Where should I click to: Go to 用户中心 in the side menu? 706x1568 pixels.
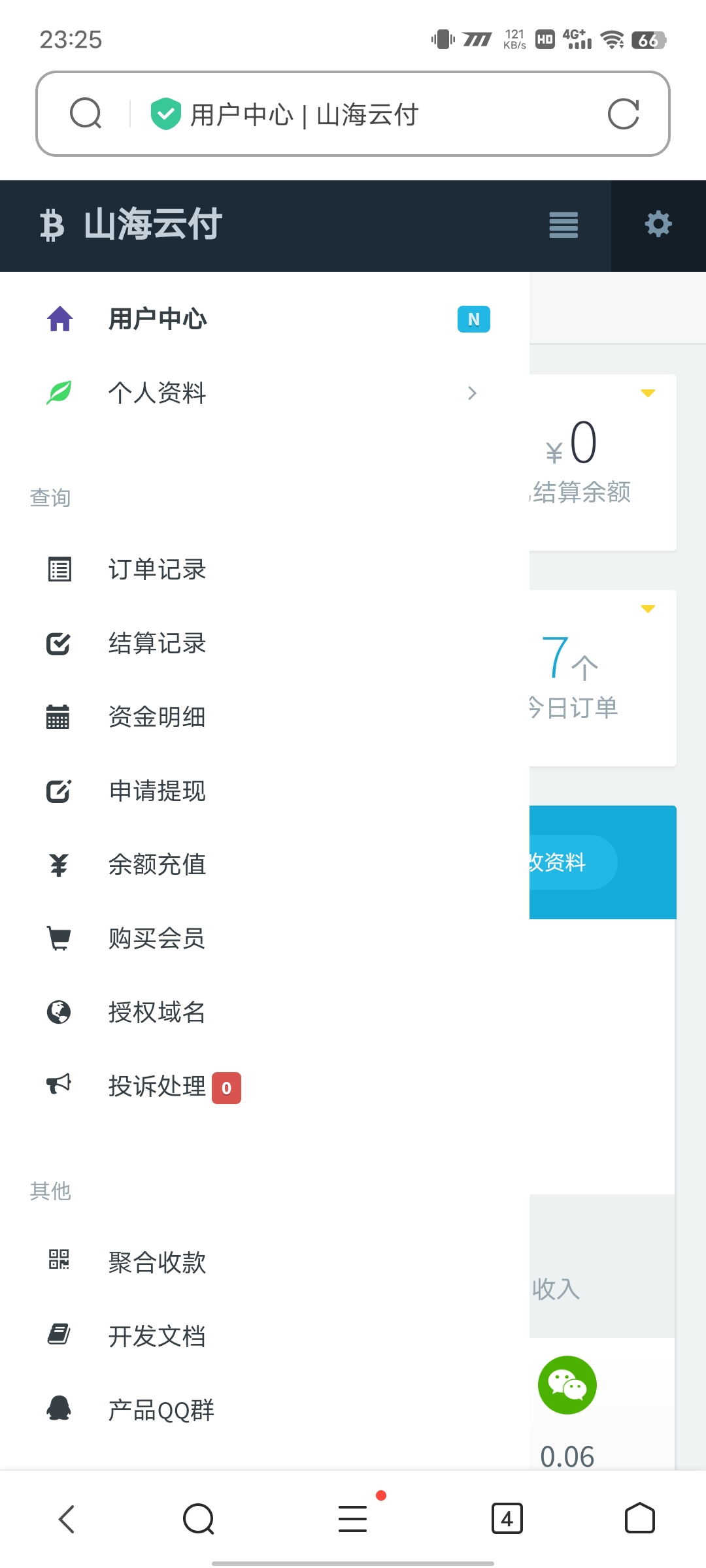pos(158,319)
